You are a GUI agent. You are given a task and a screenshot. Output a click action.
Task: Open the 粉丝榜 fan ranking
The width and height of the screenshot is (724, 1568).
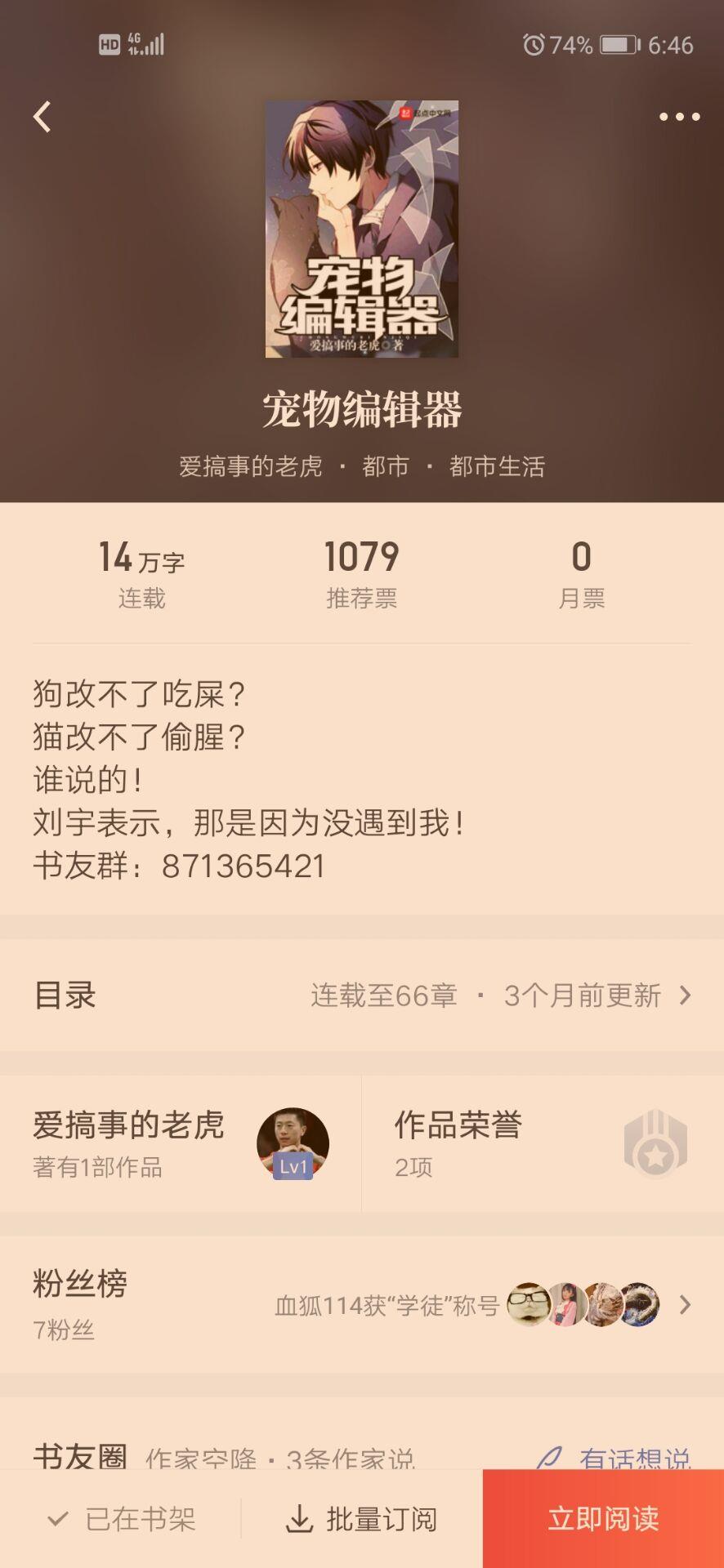click(x=362, y=1304)
